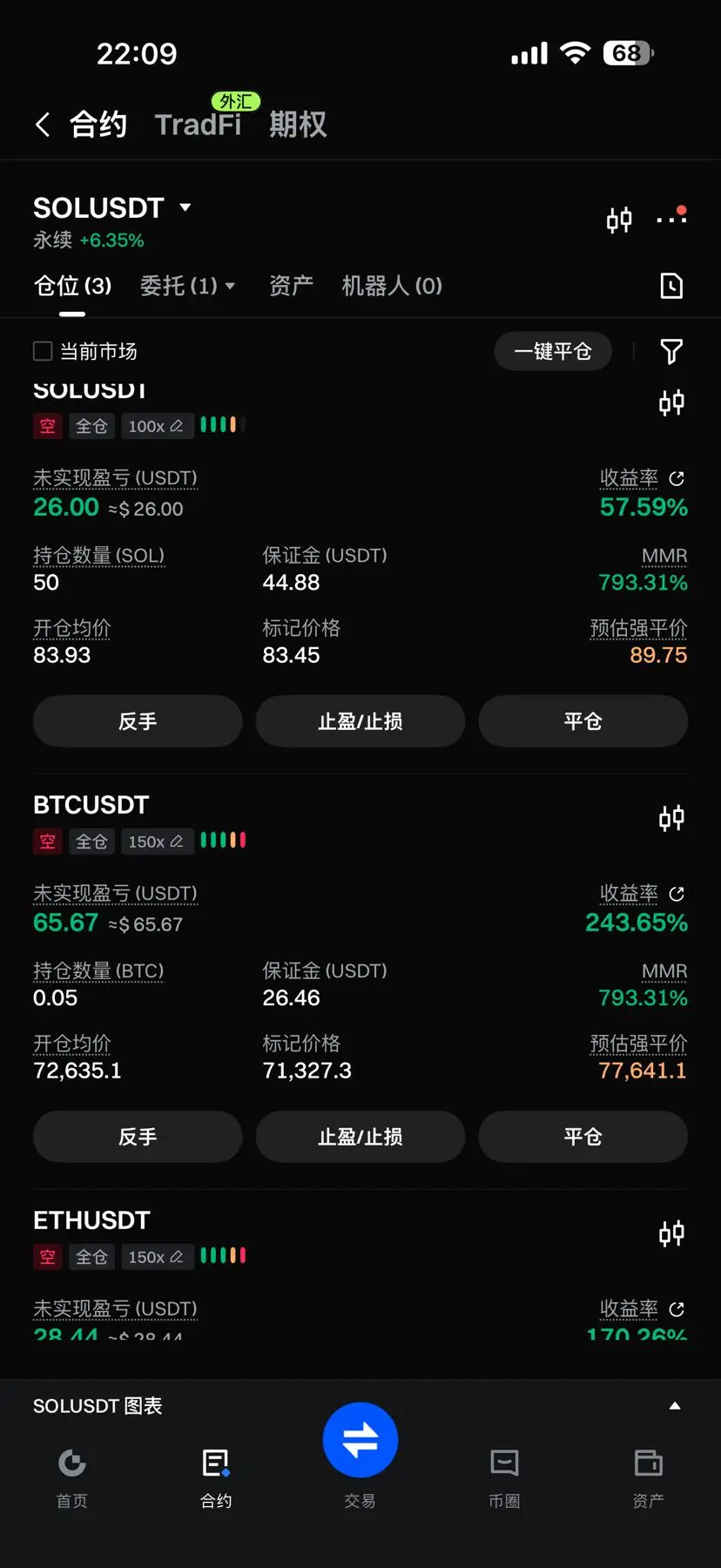The width and height of the screenshot is (721, 1568).
Task: Check the 当前市场 checkbox
Action: click(43, 351)
